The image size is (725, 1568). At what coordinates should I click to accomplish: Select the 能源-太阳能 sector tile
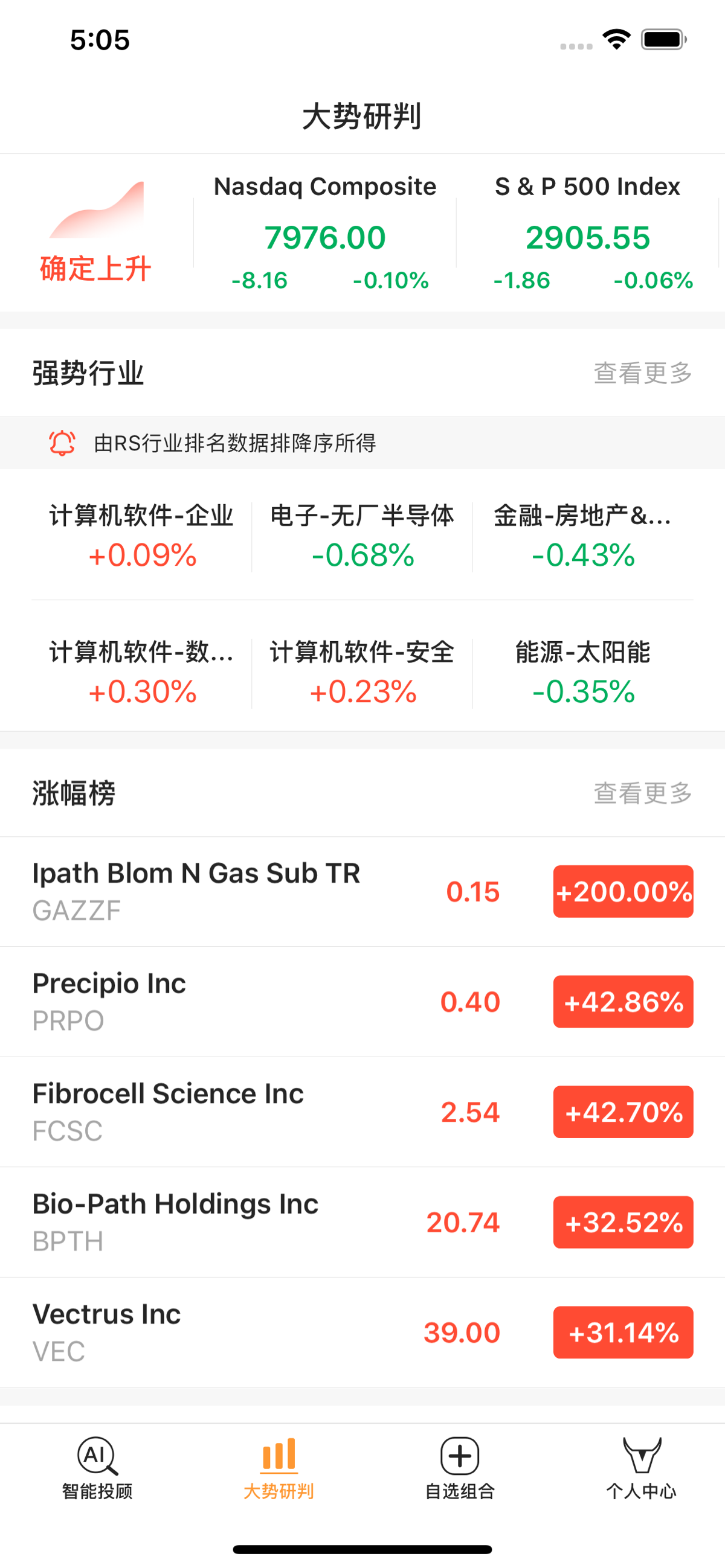click(582, 673)
